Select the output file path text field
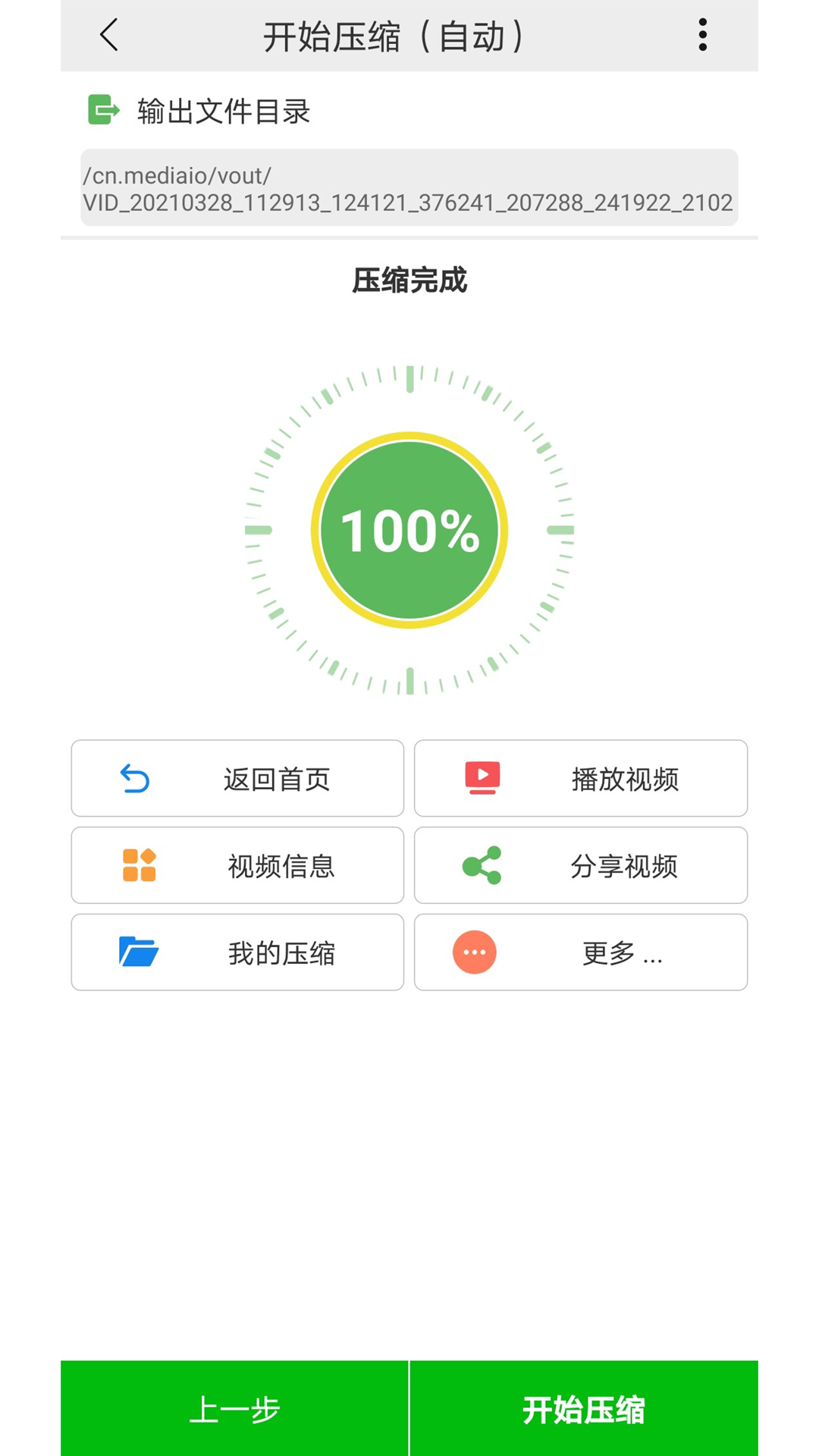This screenshot has width=819, height=1456. tap(409, 188)
